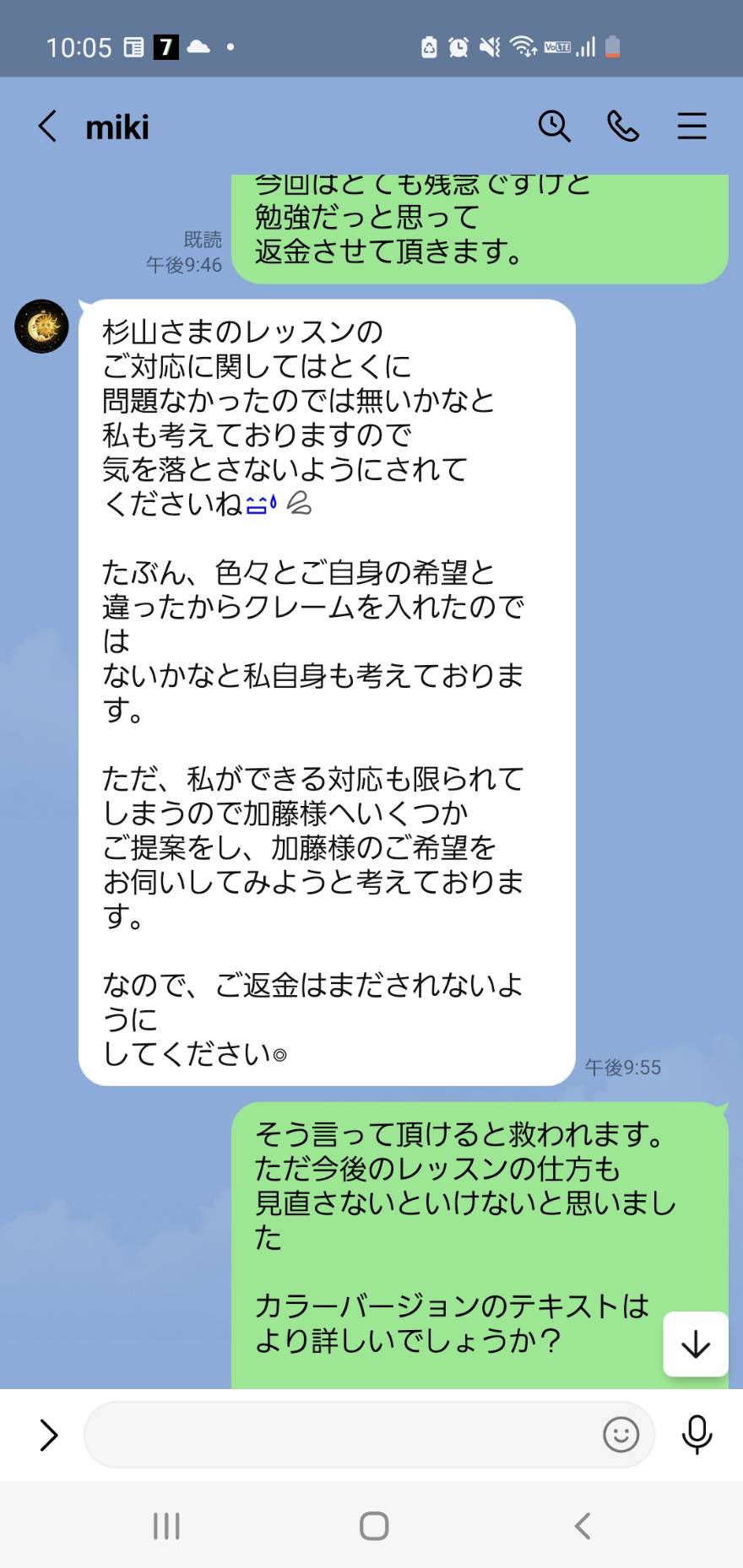
Task: Search within the miki conversation
Action: 555,127
